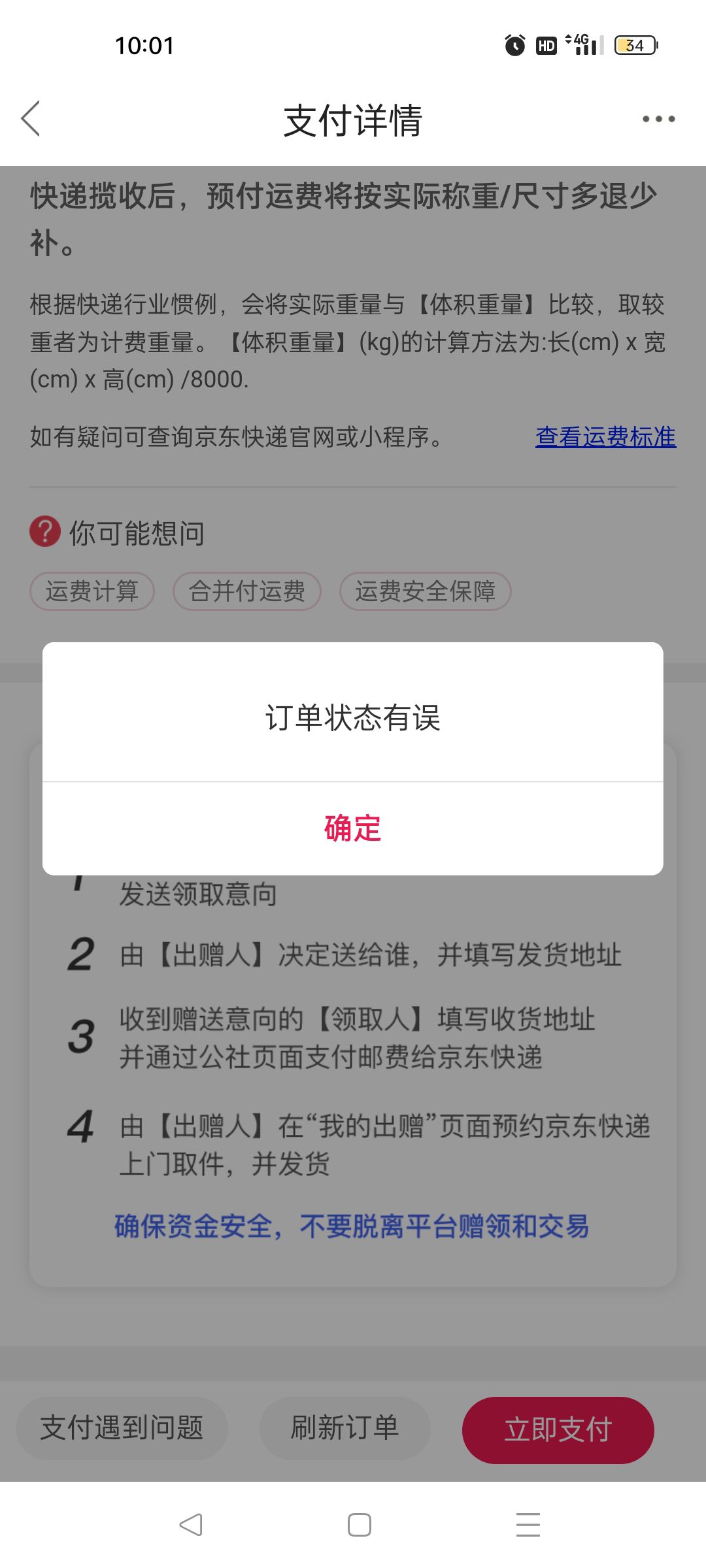The height and width of the screenshot is (1568, 706).
Task: Open the 查看运费标准 link
Action: (x=605, y=436)
